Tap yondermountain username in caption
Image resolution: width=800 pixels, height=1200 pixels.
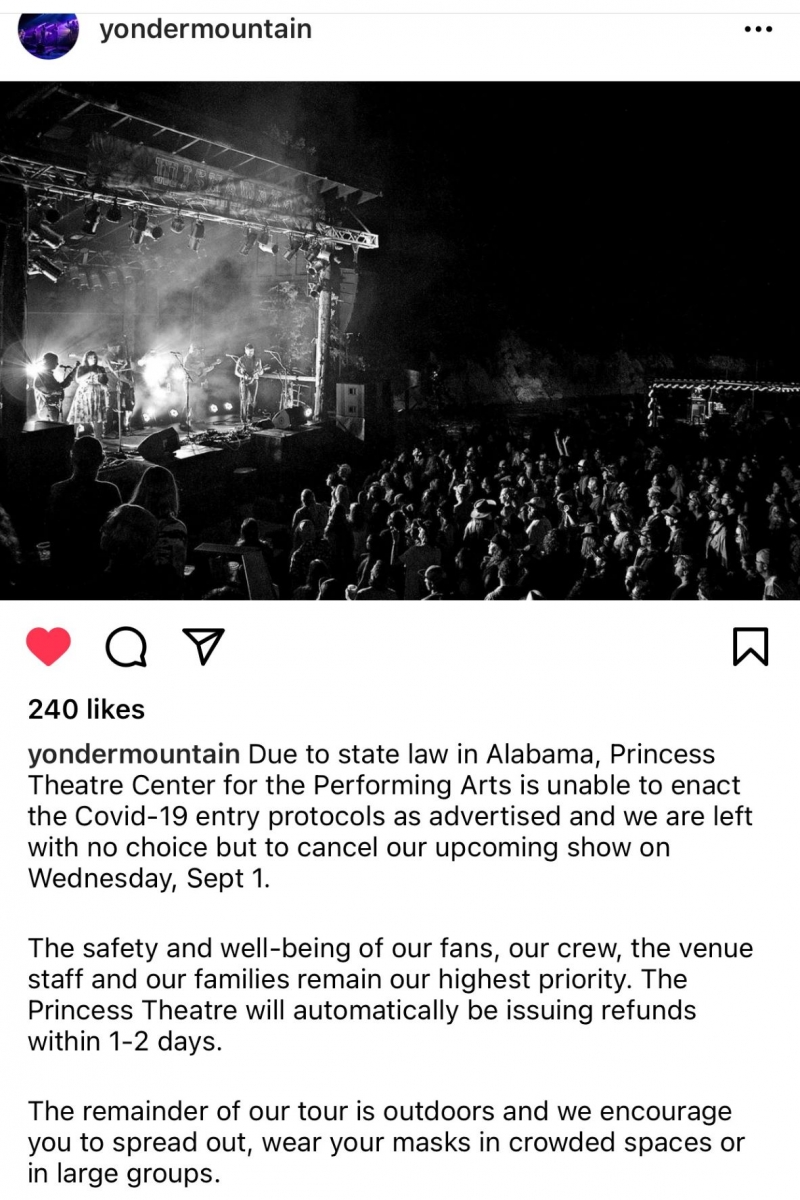[x=133, y=753]
